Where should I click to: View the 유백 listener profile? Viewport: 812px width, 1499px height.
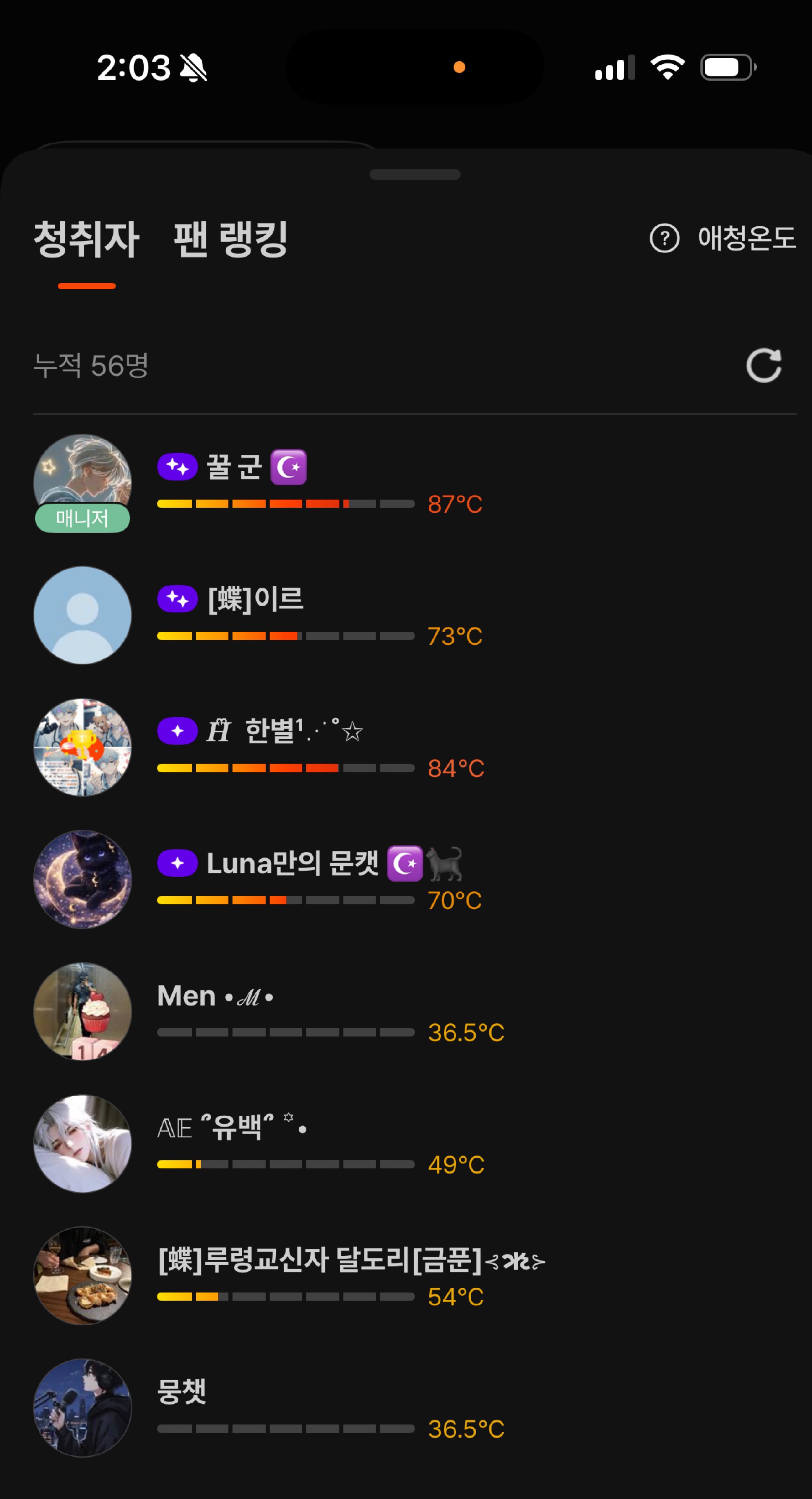[83, 1143]
